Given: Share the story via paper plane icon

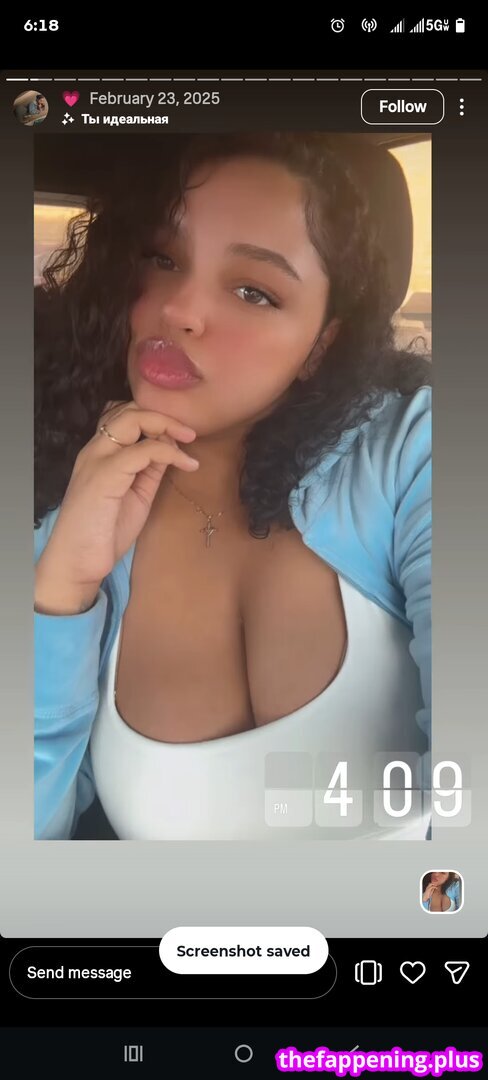Looking at the screenshot, I should pyautogui.click(x=456, y=972).
